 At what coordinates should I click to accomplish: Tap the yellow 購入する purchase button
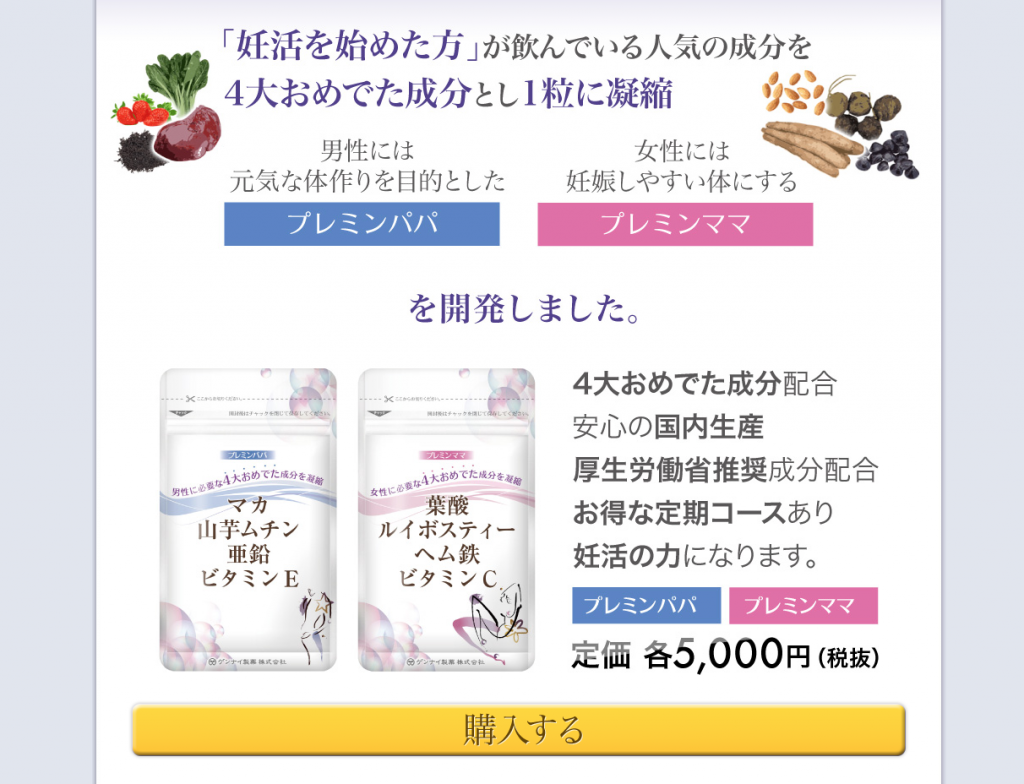pyautogui.click(x=518, y=729)
